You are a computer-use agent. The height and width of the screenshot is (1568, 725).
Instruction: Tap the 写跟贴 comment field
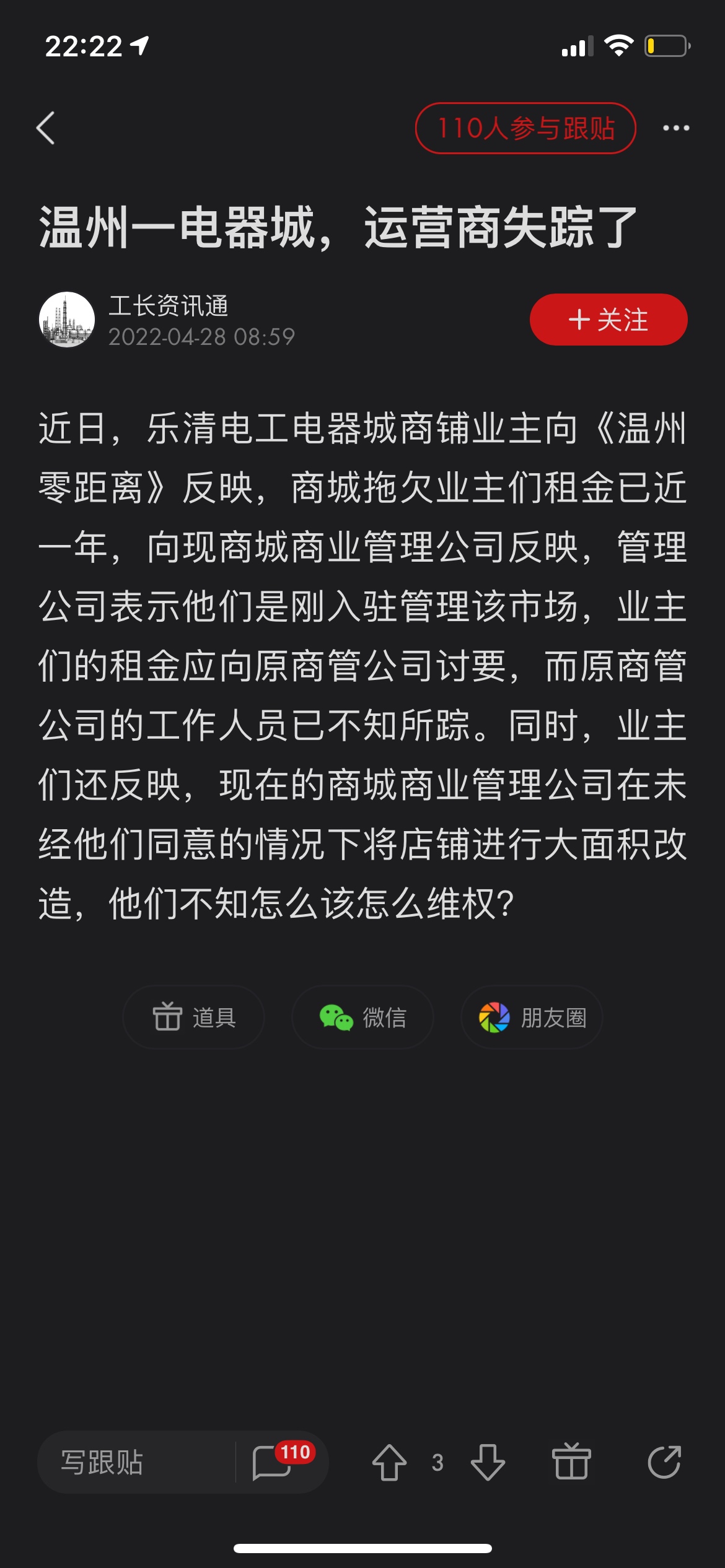pos(136,1462)
